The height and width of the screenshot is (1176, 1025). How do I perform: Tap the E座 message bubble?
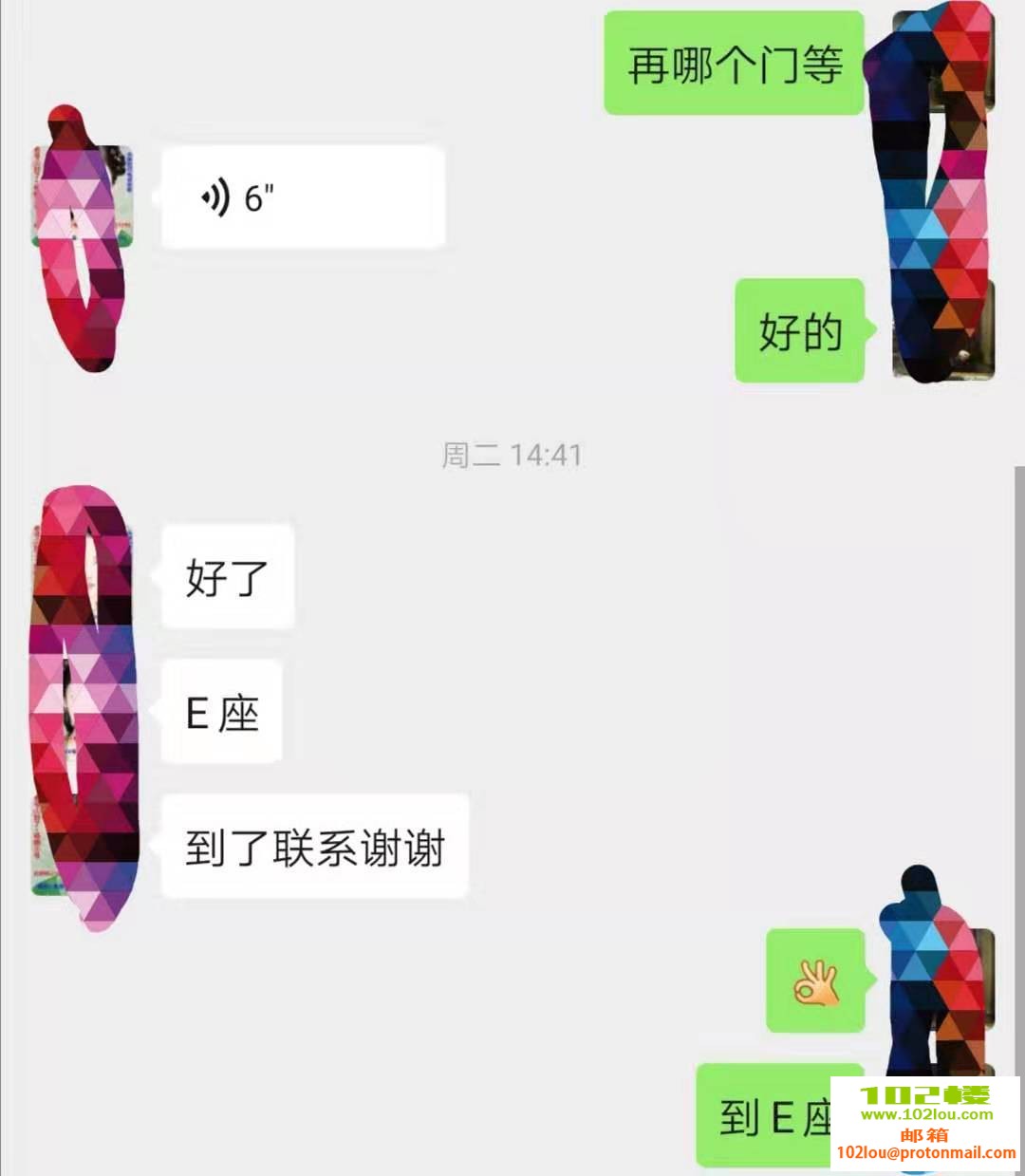[x=220, y=713]
